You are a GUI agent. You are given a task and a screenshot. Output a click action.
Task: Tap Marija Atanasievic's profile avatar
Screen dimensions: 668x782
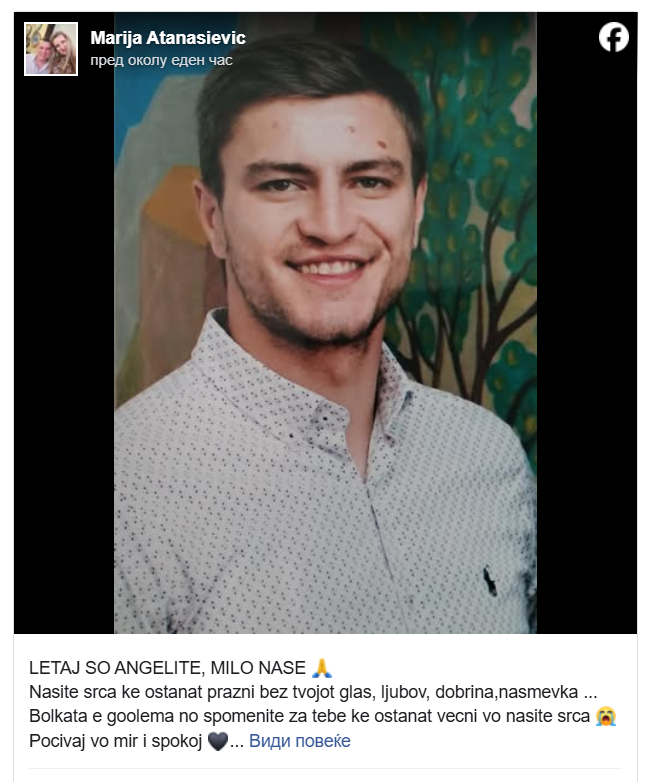pyautogui.click(x=51, y=49)
